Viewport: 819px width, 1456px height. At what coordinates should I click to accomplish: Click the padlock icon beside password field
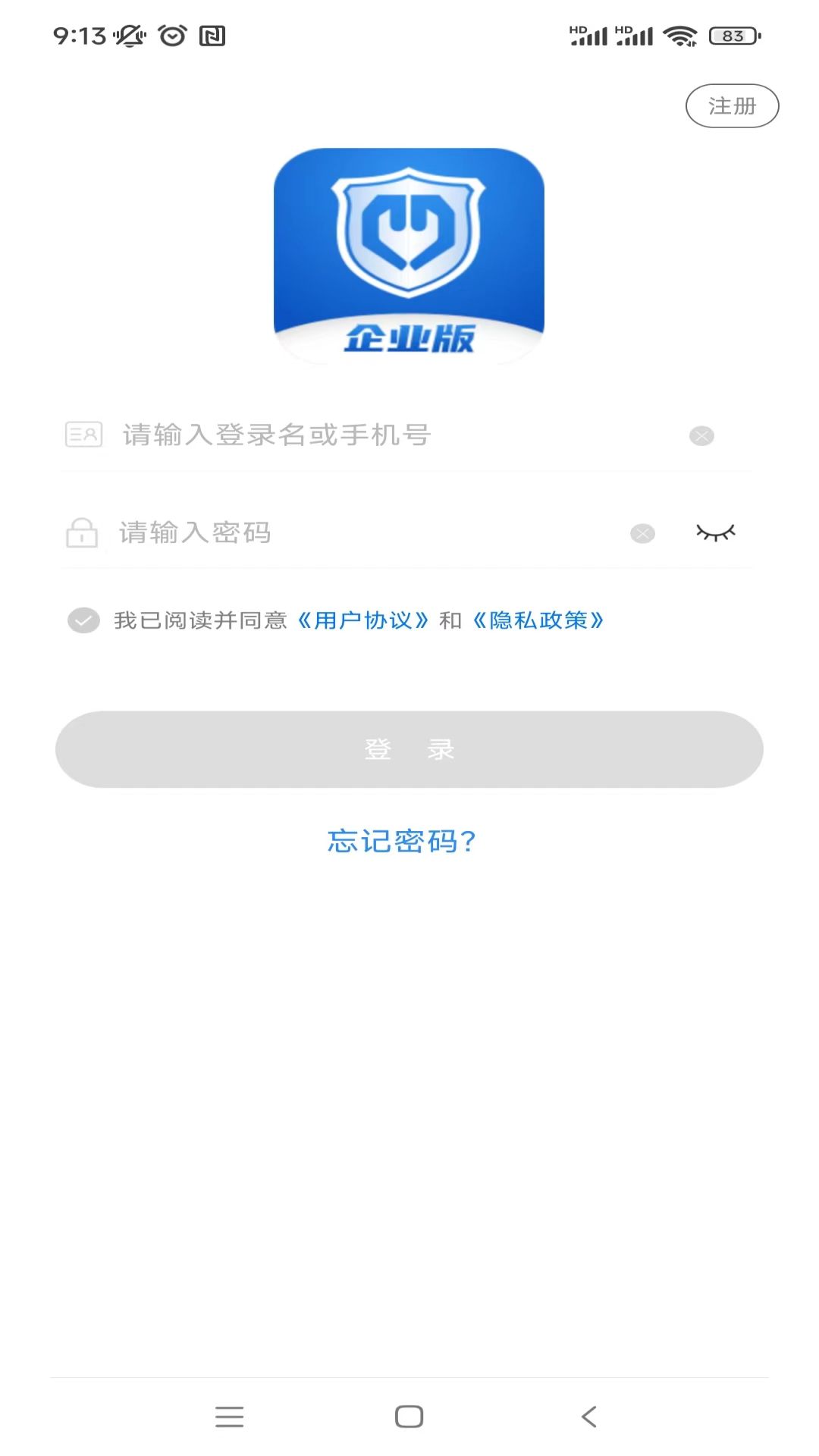tap(82, 533)
